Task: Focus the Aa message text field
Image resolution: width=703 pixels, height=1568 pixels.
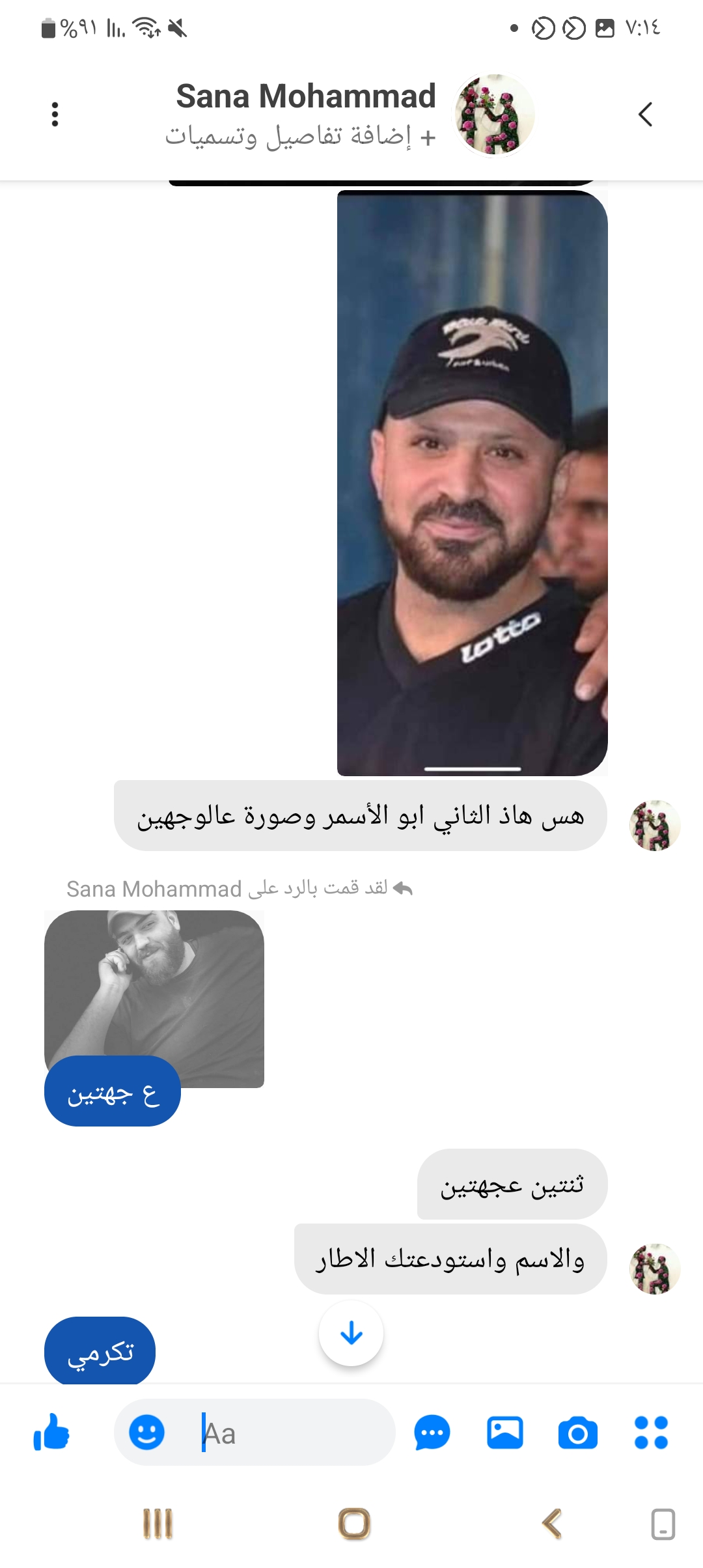Action: pos(286,1433)
